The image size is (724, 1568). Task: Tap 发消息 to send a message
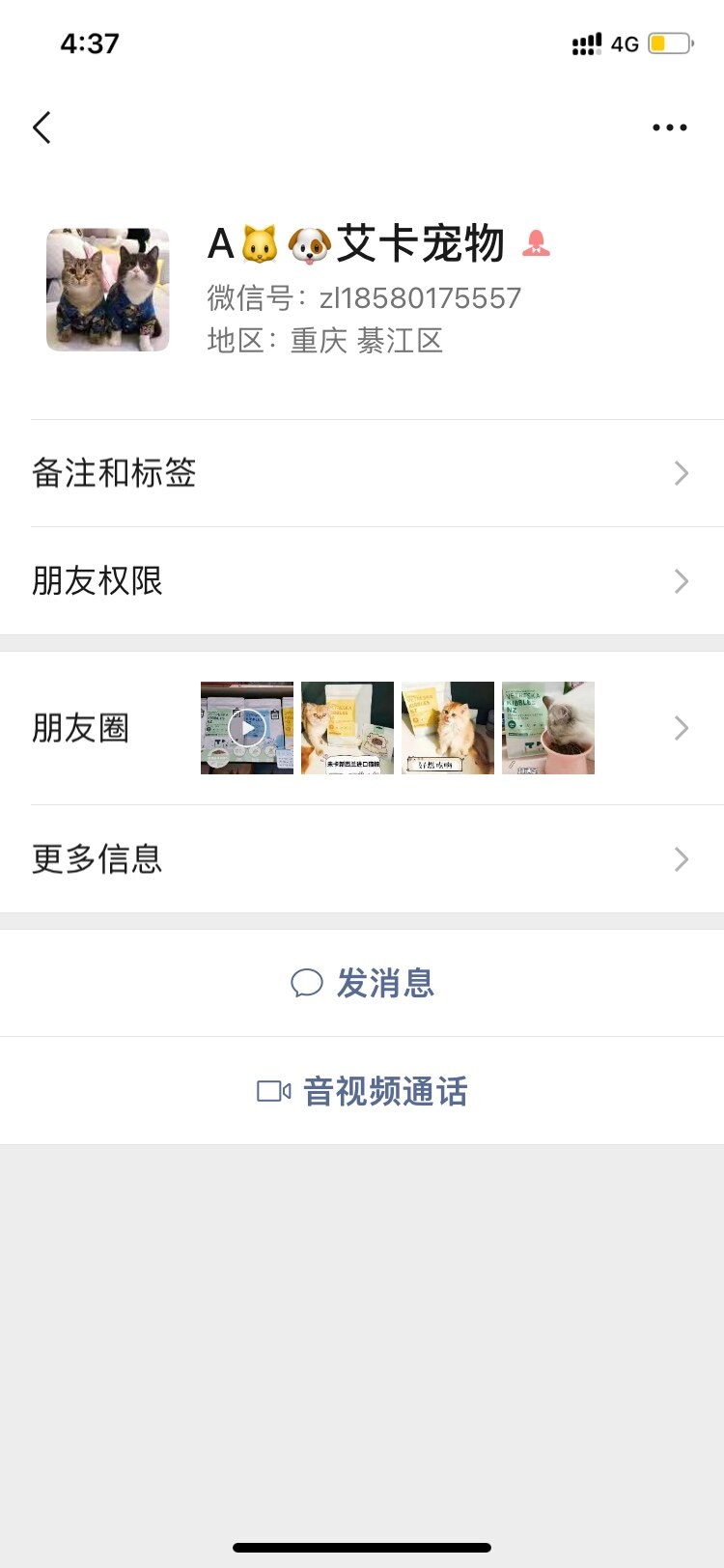[362, 983]
